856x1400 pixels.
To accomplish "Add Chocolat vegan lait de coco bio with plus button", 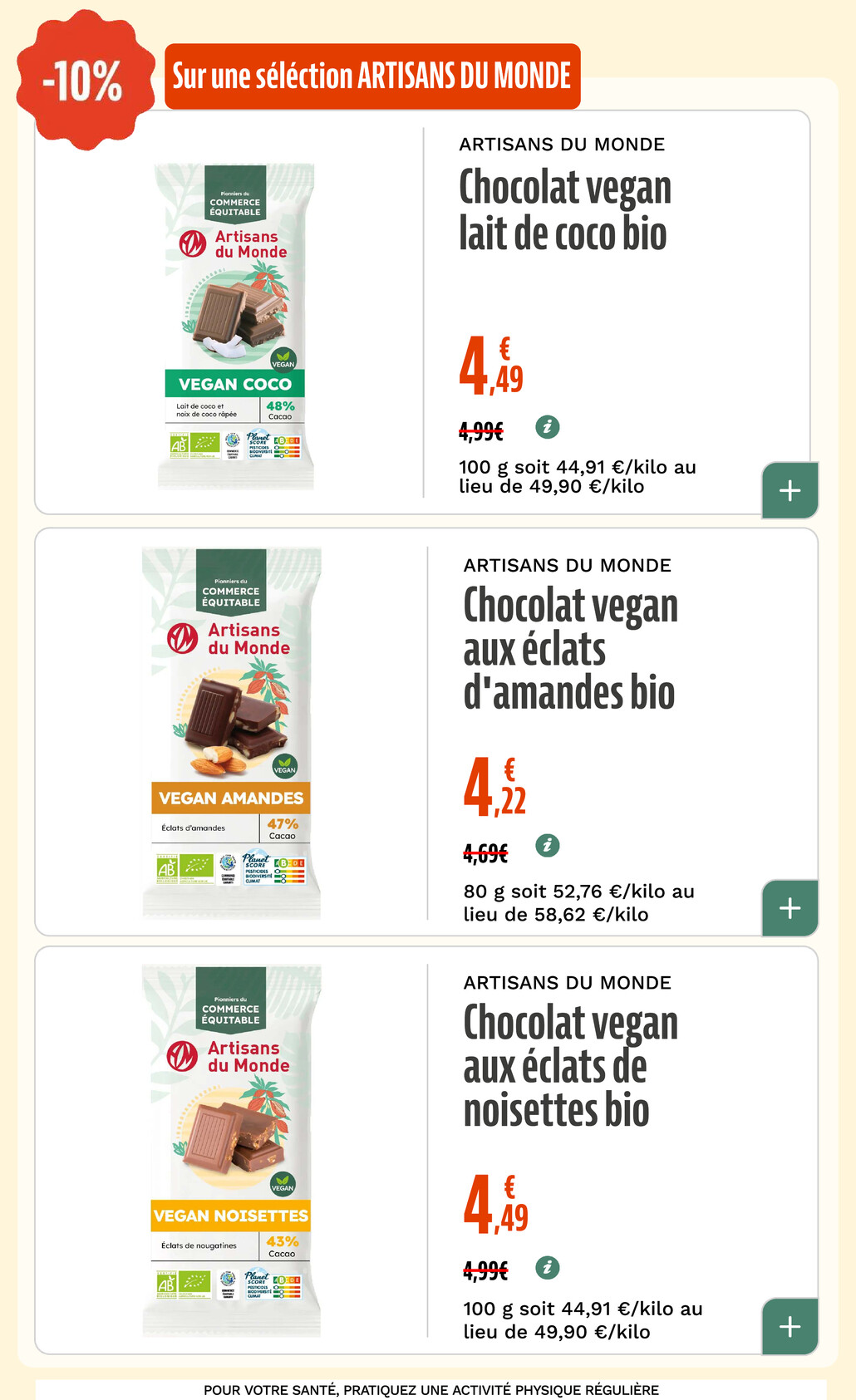I will (790, 490).
